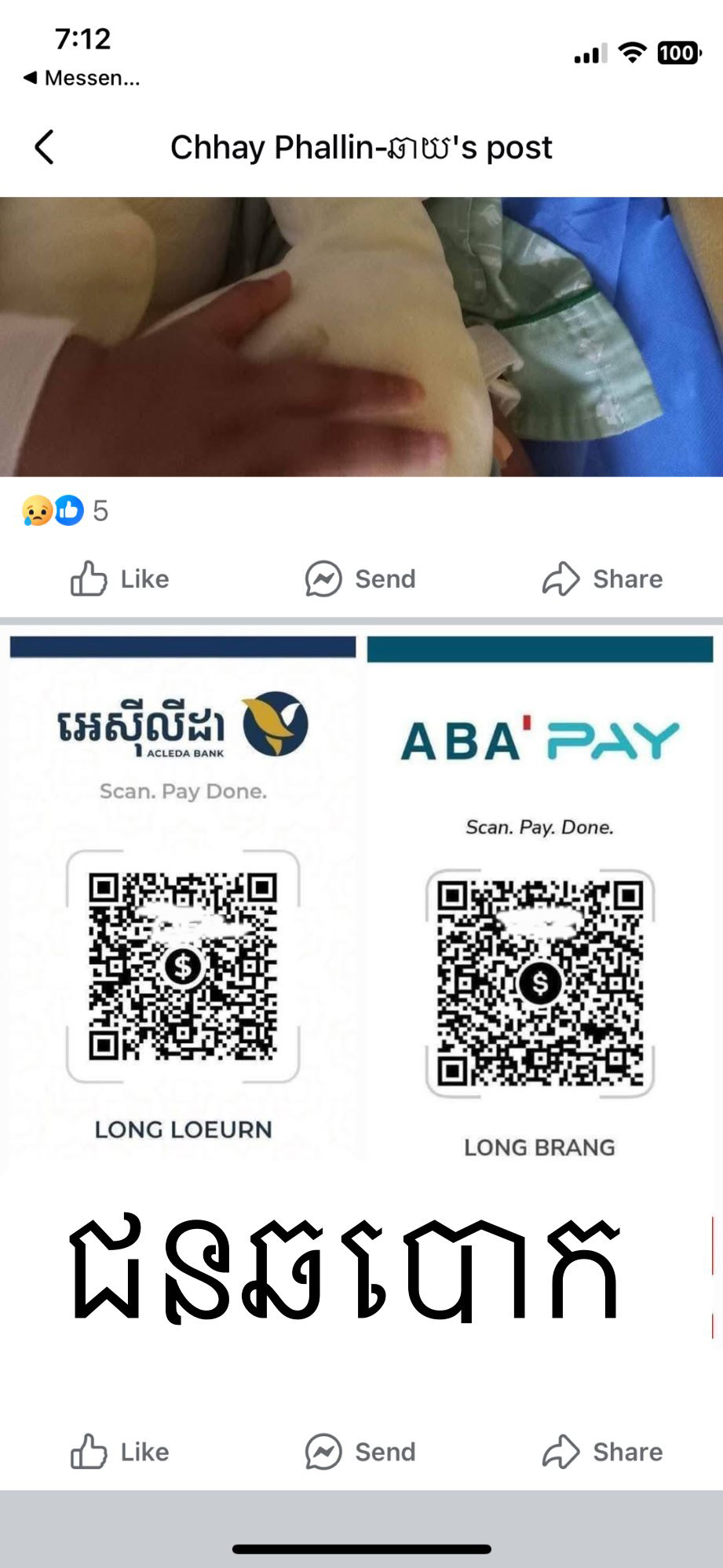Open the bank QR codes picture

361,981
